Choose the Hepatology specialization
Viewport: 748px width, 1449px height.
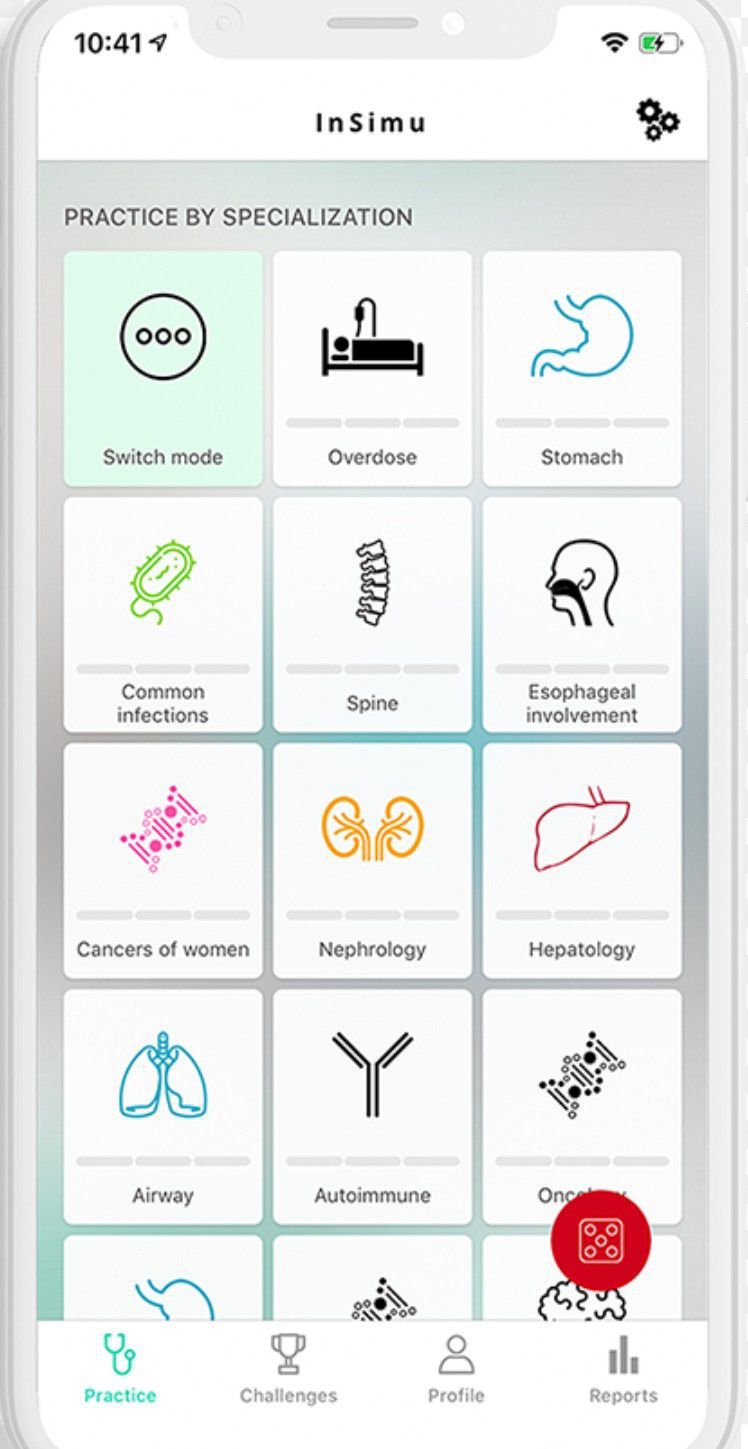(582, 860)
